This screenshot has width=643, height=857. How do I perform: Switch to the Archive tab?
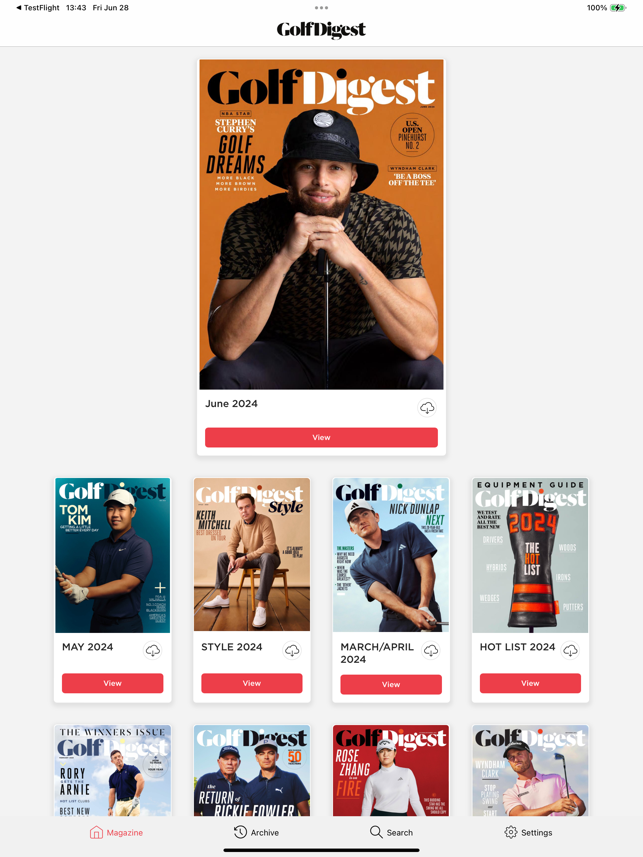click(x=256, y=832)
